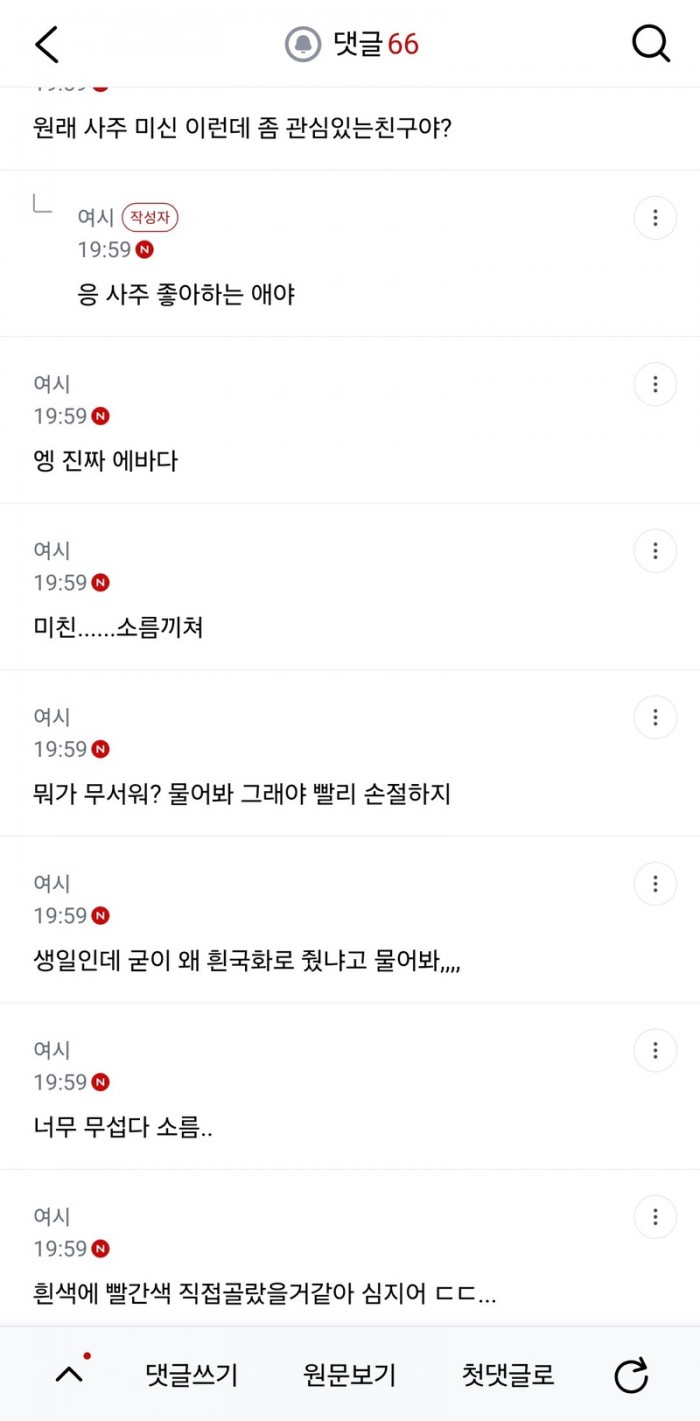Go back using the top-left arrow

click(47, 44)
